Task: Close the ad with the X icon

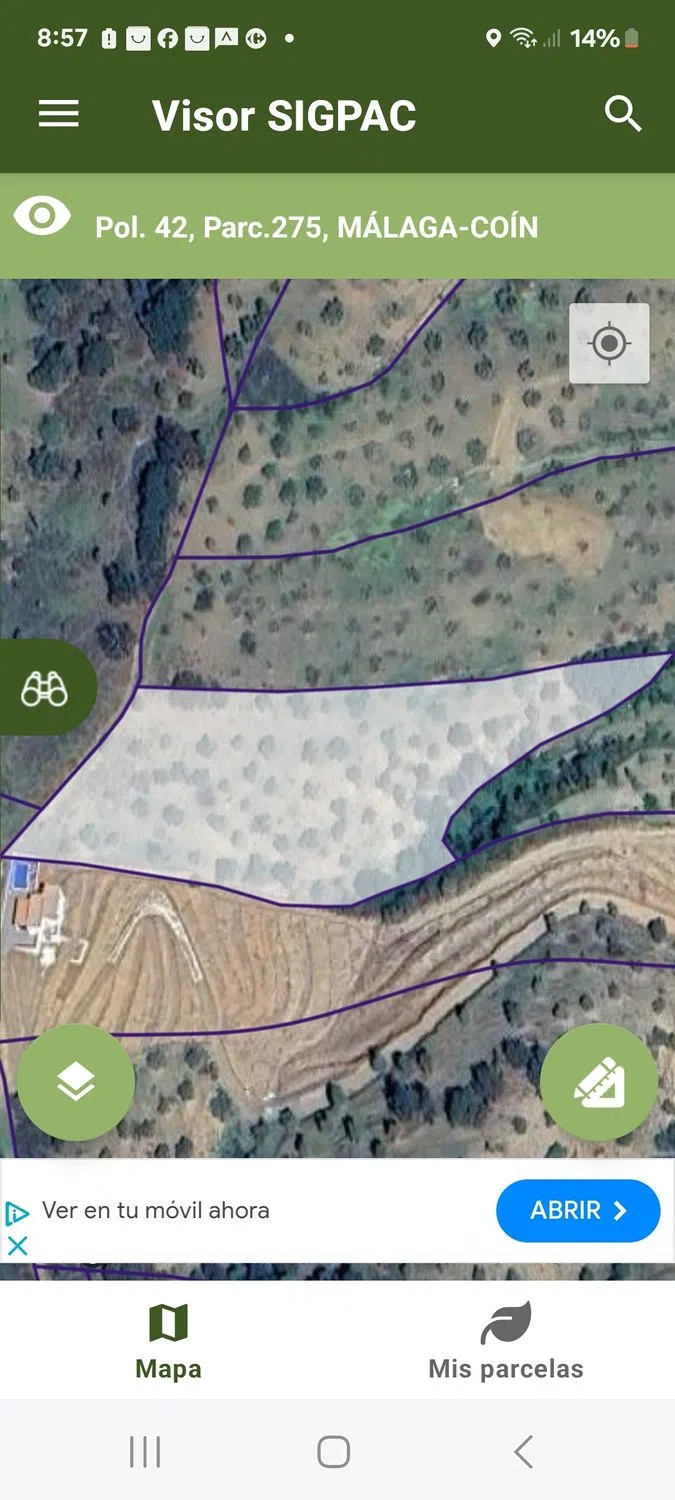Action: point(17,1245)
